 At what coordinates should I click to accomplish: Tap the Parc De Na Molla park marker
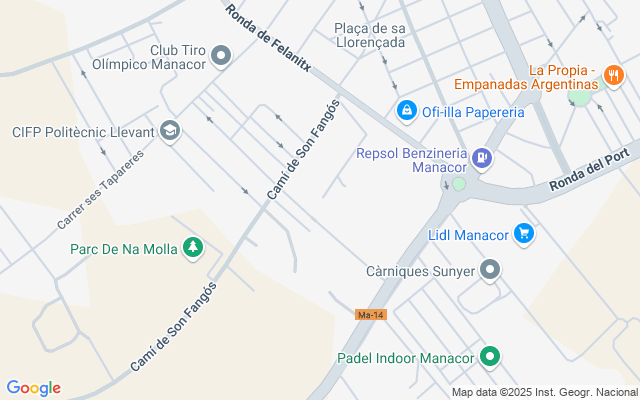[x=192, y=247]
